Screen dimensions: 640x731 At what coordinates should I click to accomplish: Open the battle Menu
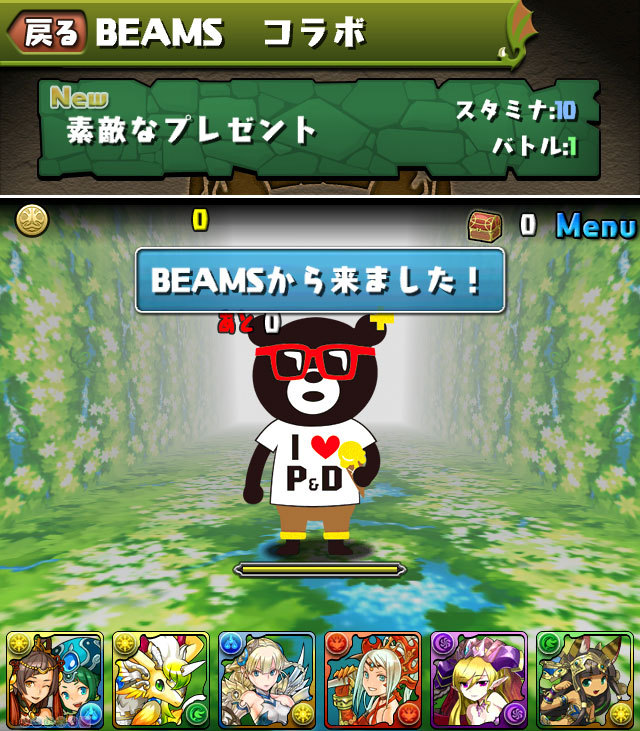595,226
